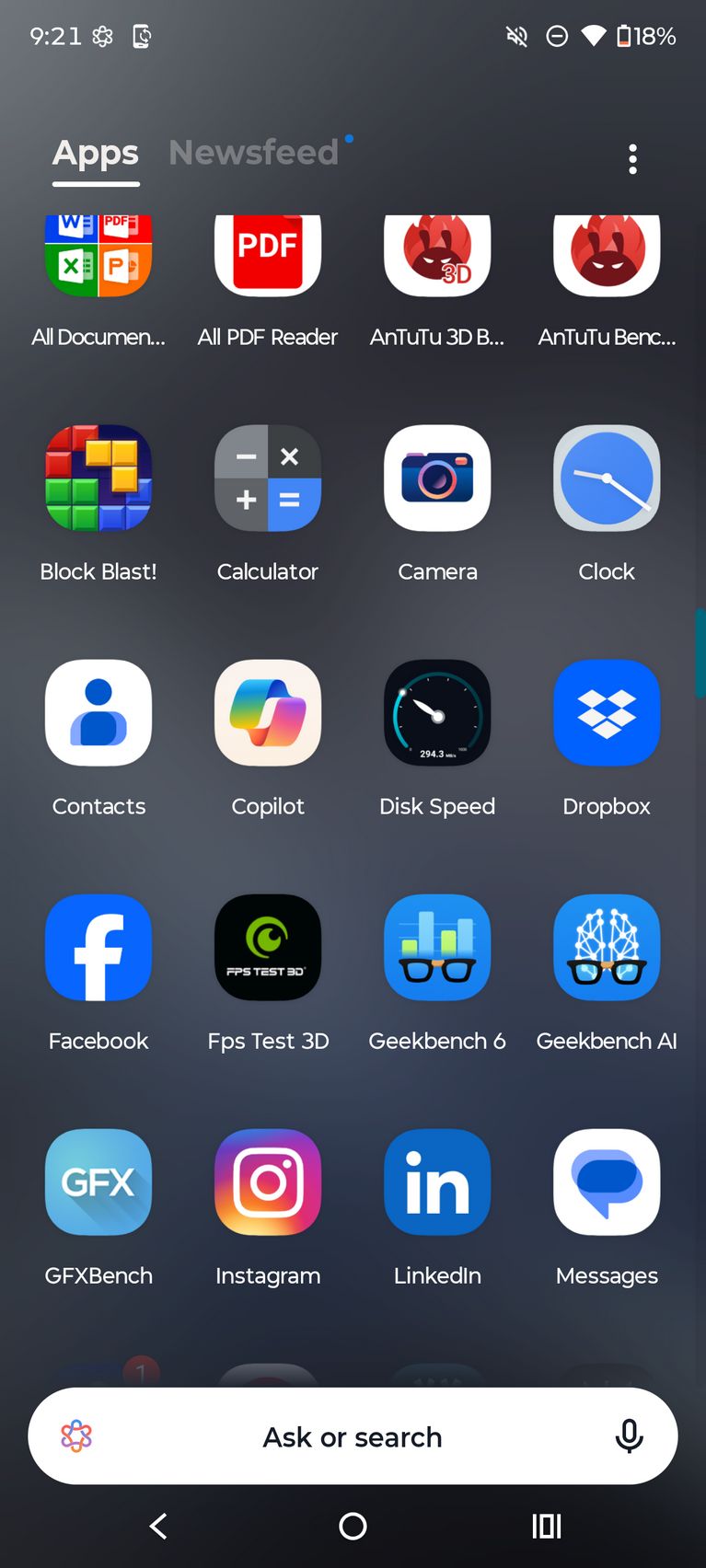
Task: Open the Calculator app
Action: click(x=268, y=478)
